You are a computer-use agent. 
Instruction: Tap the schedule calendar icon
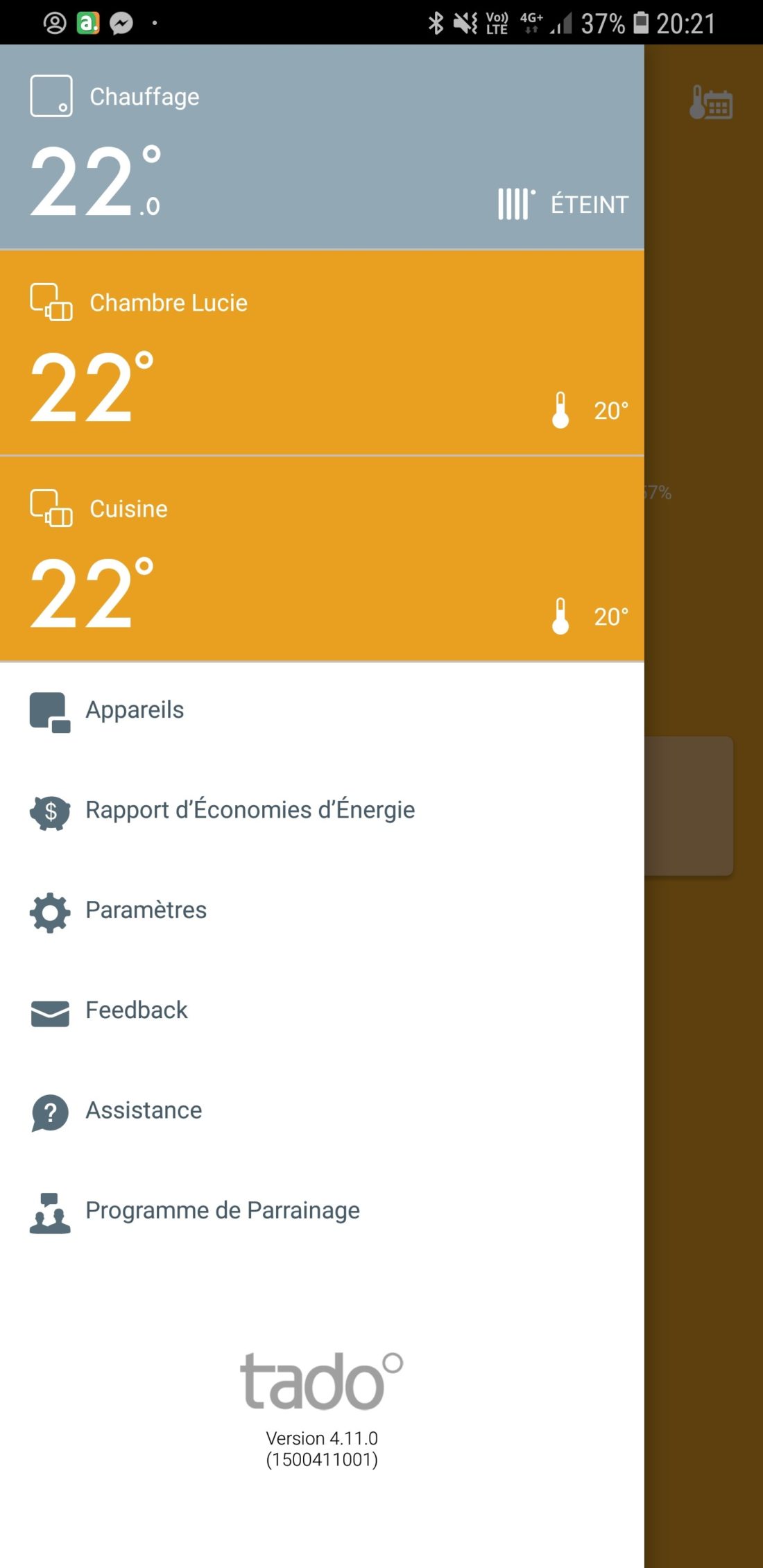[x=711, y=103]
